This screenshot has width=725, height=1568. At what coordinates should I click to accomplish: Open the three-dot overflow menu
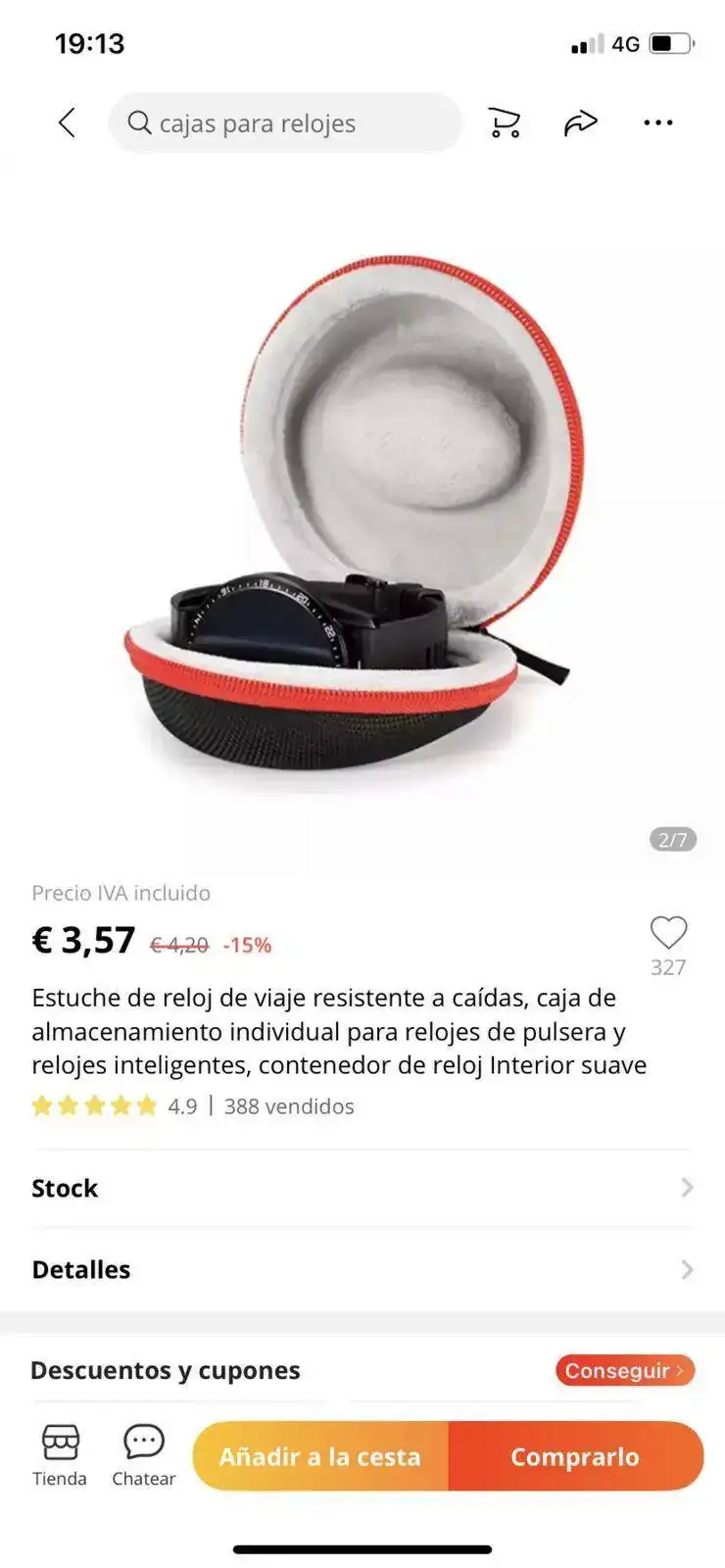click(658, 123)
